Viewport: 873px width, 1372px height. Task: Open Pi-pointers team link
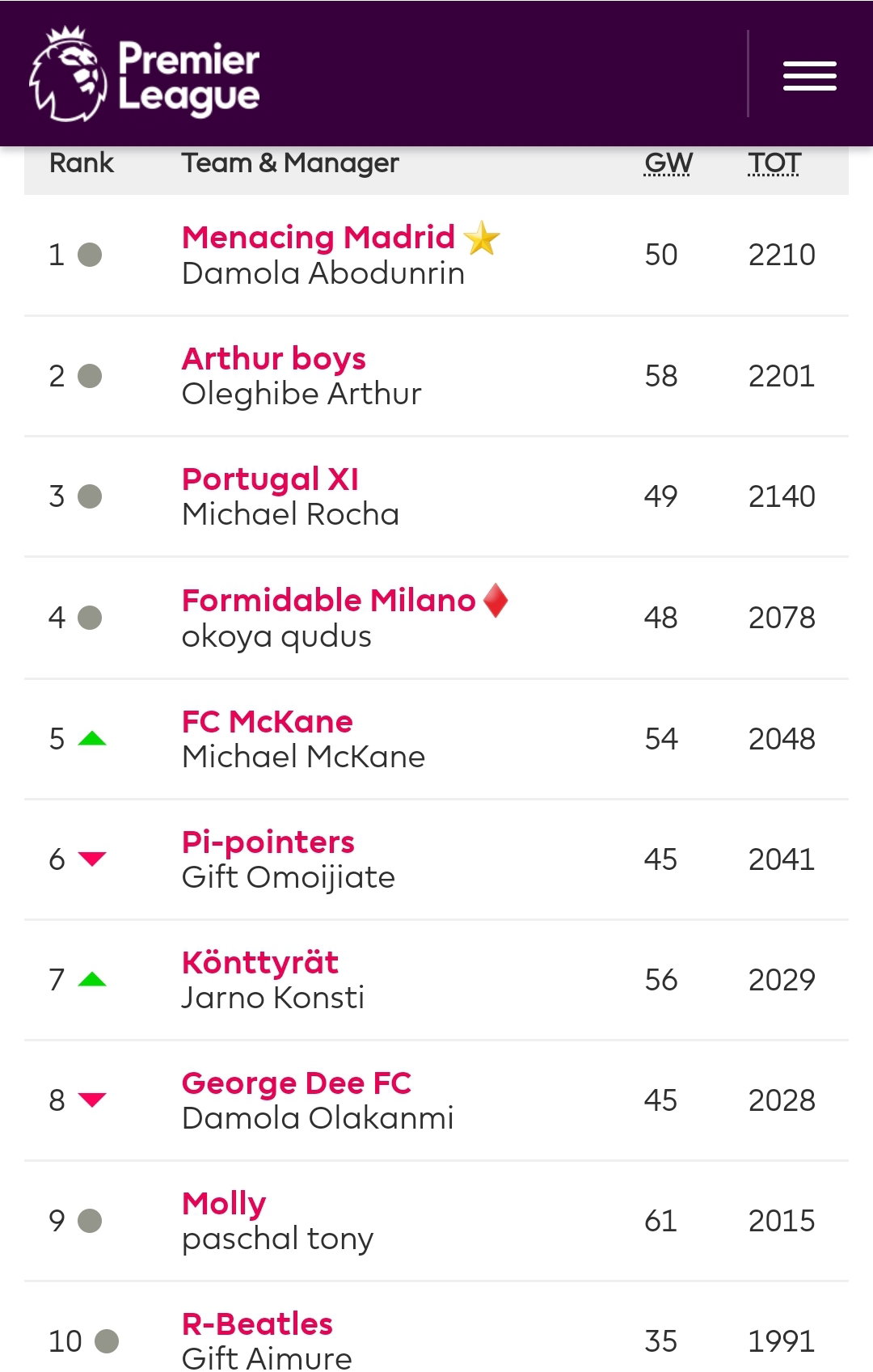(268, 842)
